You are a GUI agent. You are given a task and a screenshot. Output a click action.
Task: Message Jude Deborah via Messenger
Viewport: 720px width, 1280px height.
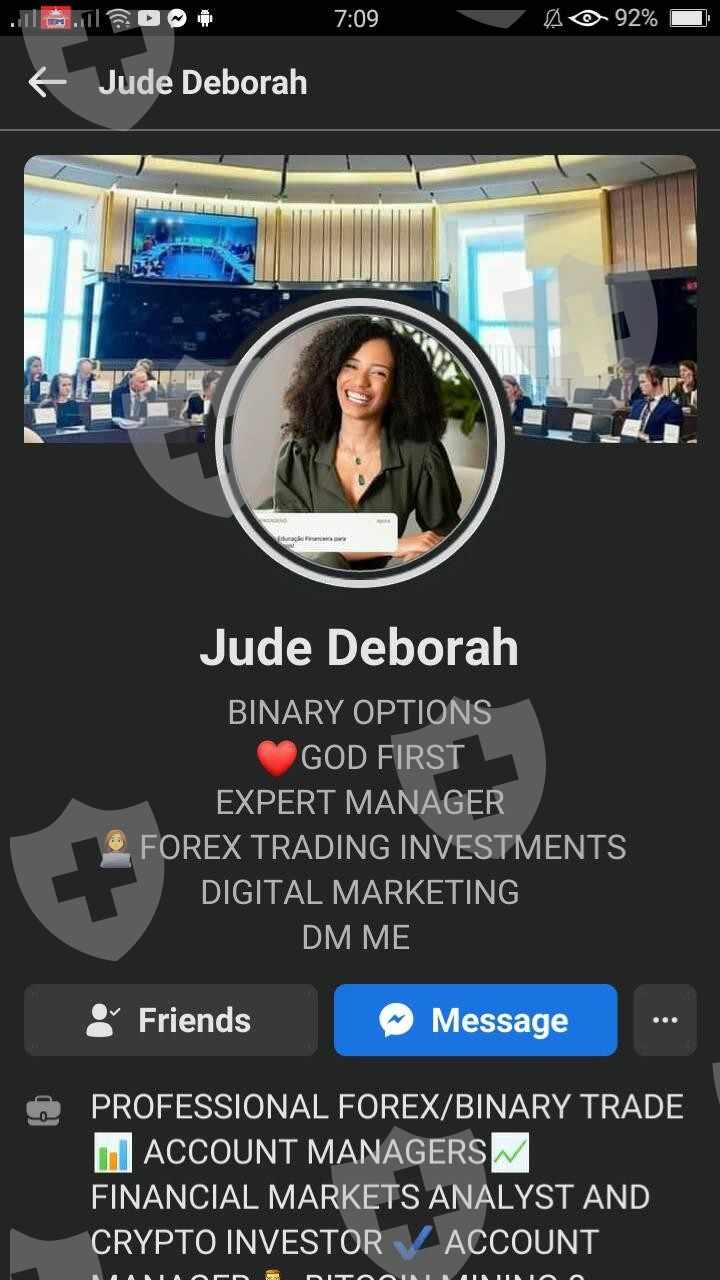click(475, 1020)
